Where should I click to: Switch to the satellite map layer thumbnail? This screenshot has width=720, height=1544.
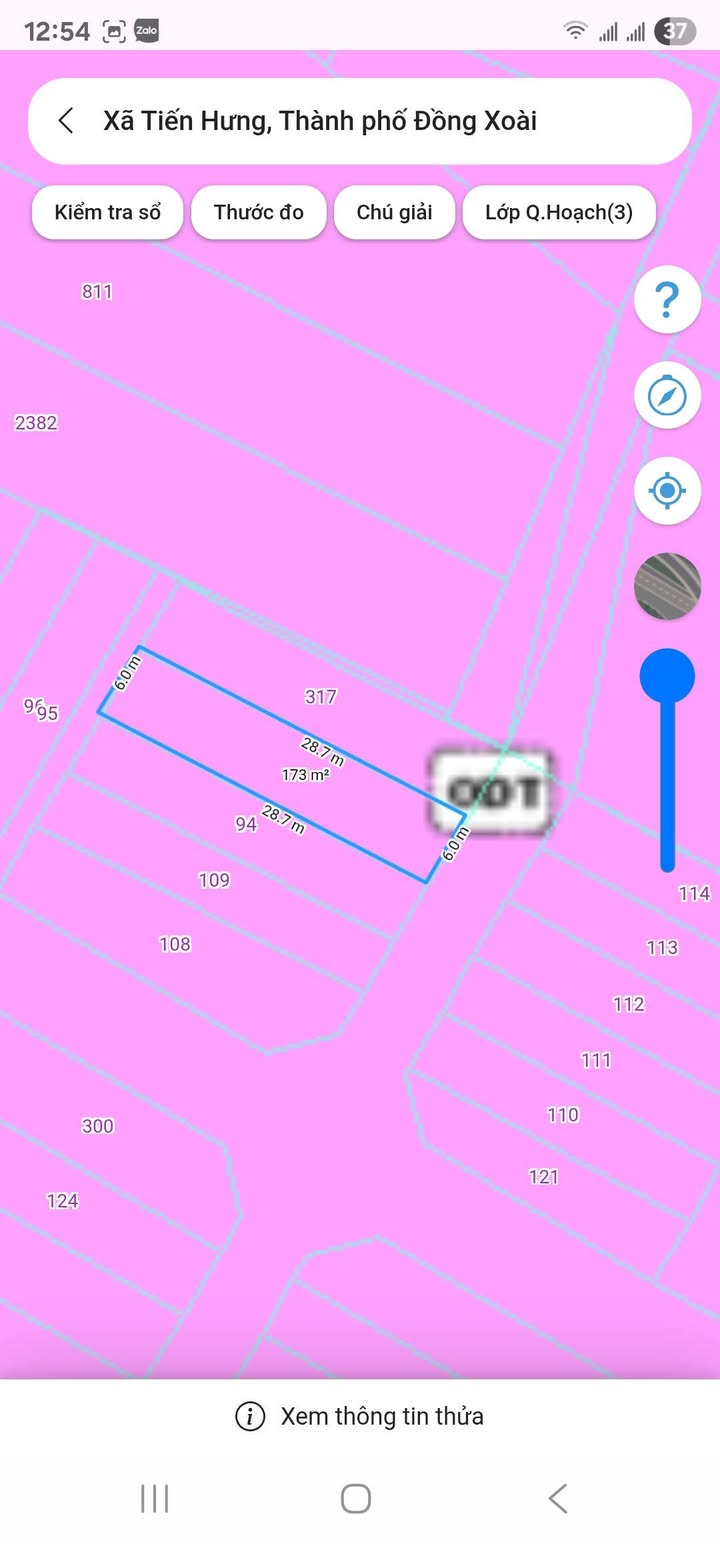pyautogui.click(x=667, y=586)
